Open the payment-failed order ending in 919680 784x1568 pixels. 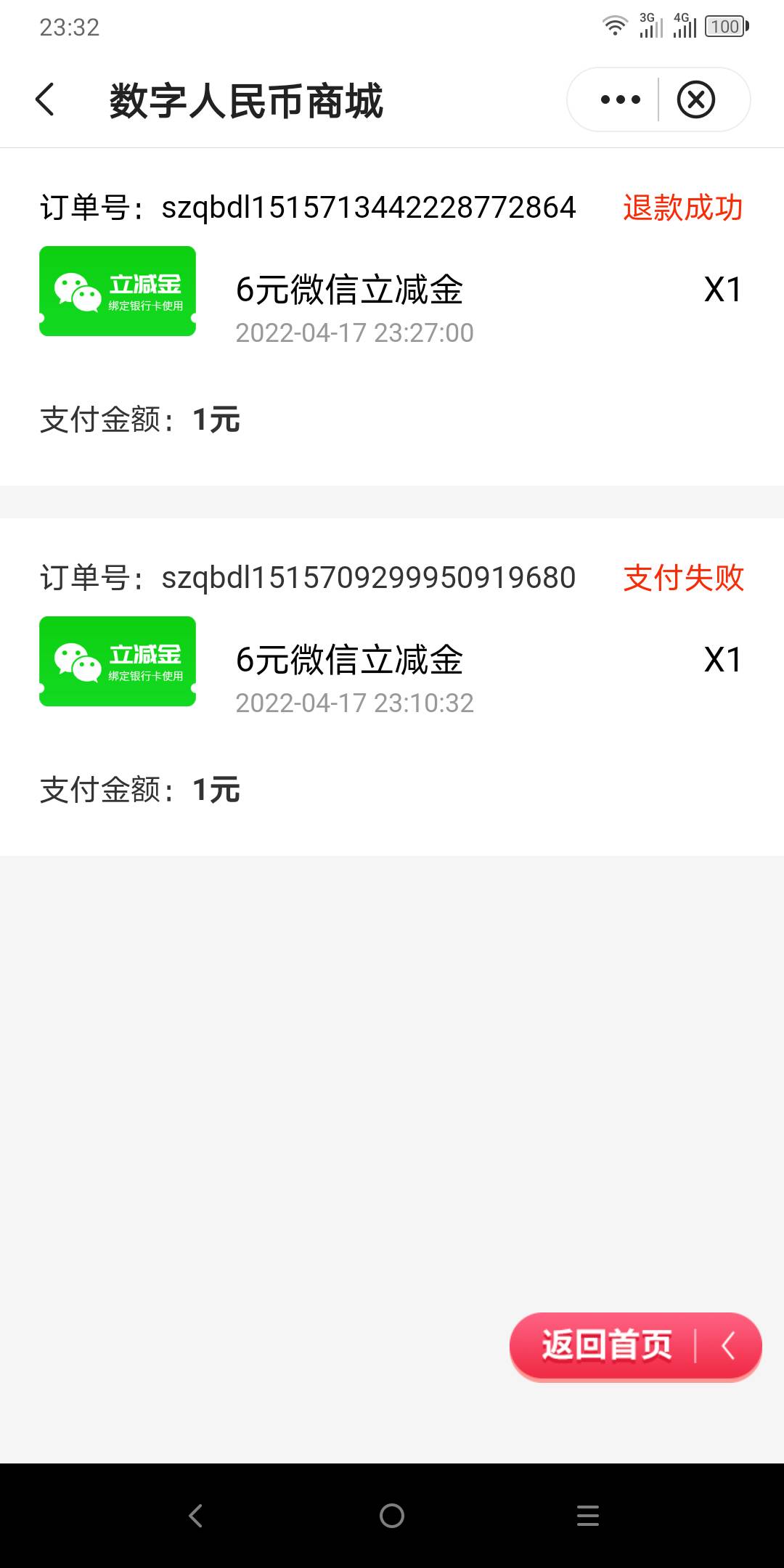[392, 687]
